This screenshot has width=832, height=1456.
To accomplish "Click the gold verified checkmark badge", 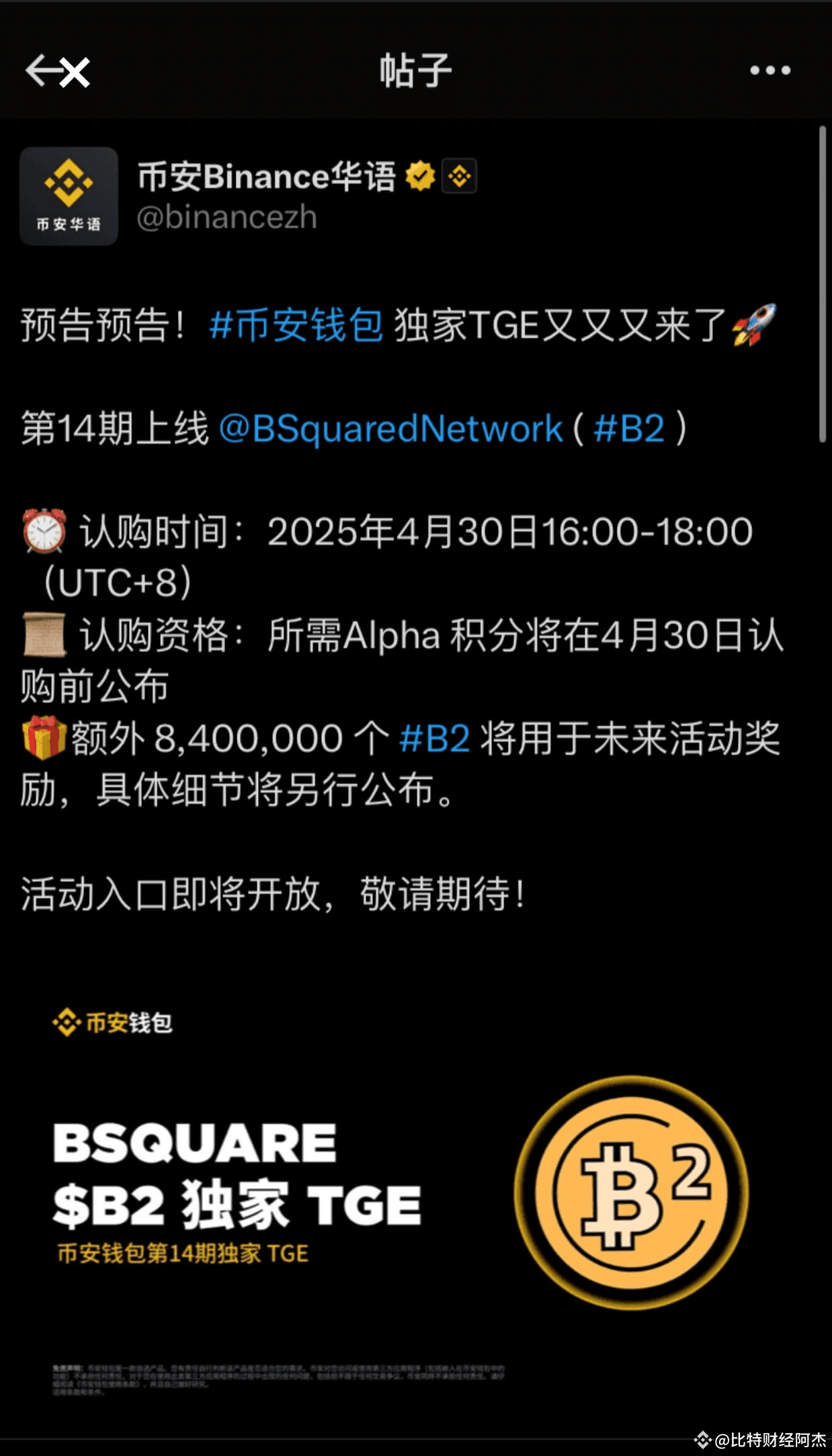I will pyautogui.click(x=420, y=175).
